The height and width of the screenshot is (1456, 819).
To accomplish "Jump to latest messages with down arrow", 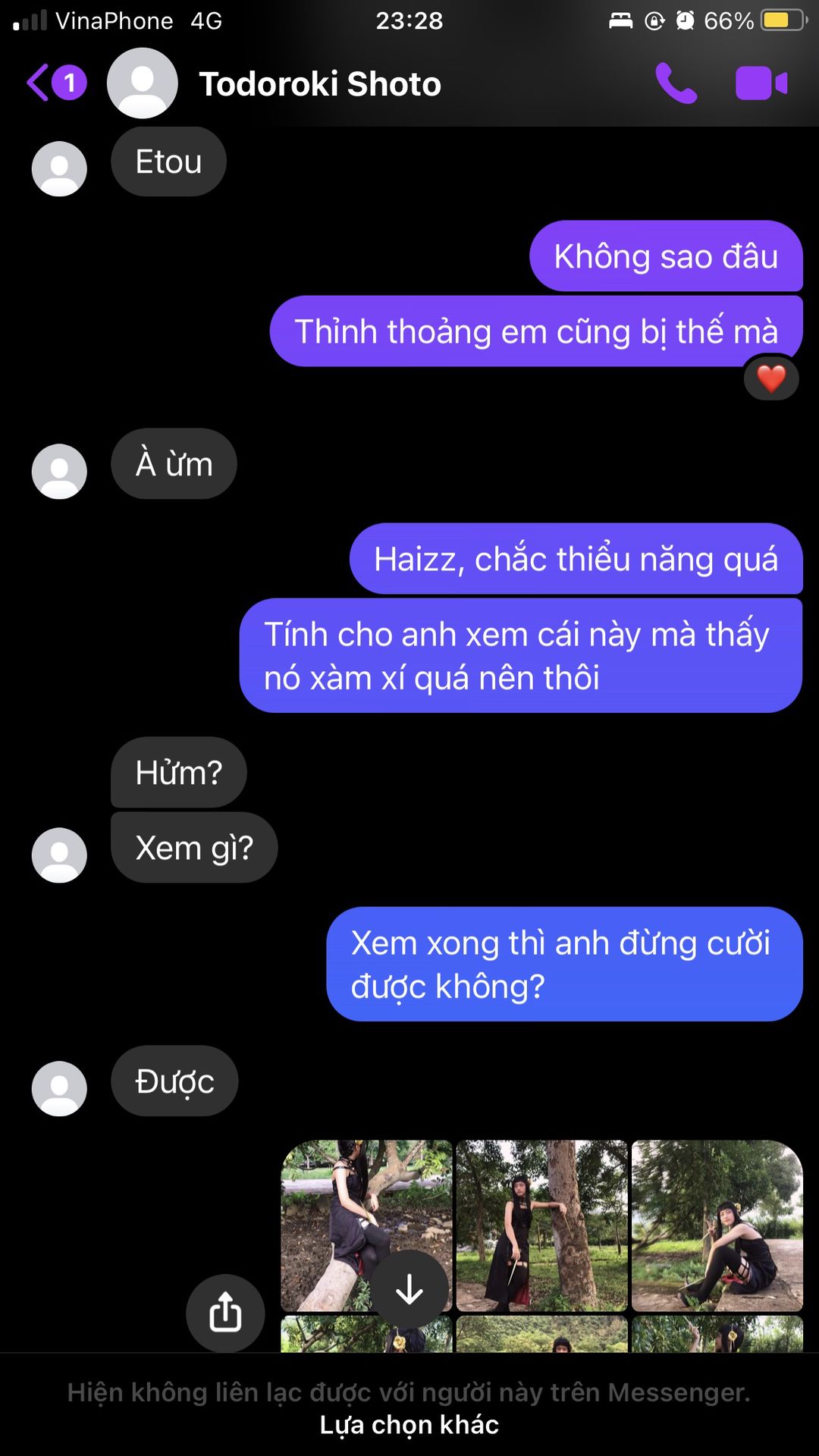I will 409,1289.
